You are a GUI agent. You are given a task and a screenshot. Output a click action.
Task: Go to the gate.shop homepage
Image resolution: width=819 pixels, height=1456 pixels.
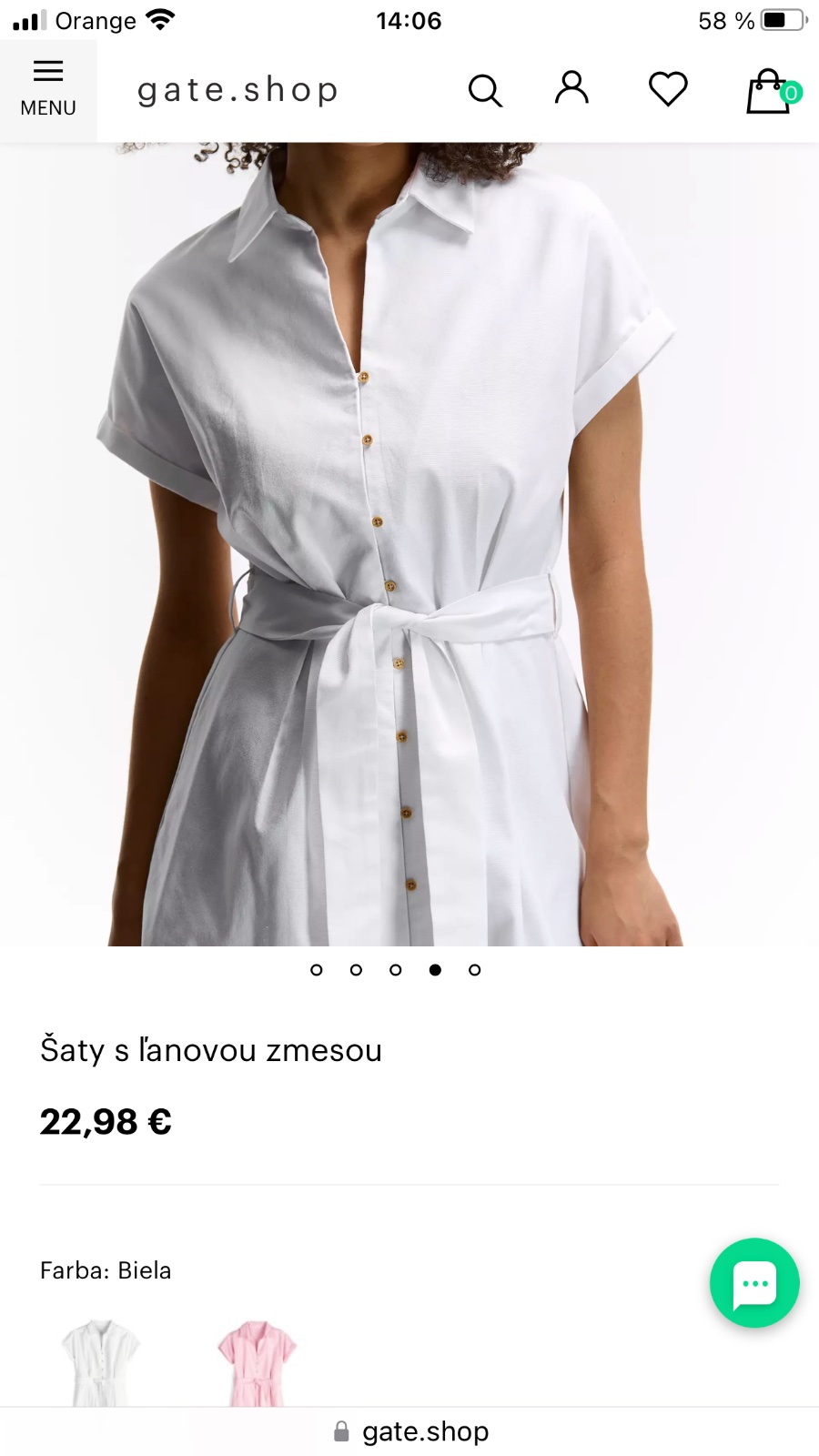click(x=238, y=90)
